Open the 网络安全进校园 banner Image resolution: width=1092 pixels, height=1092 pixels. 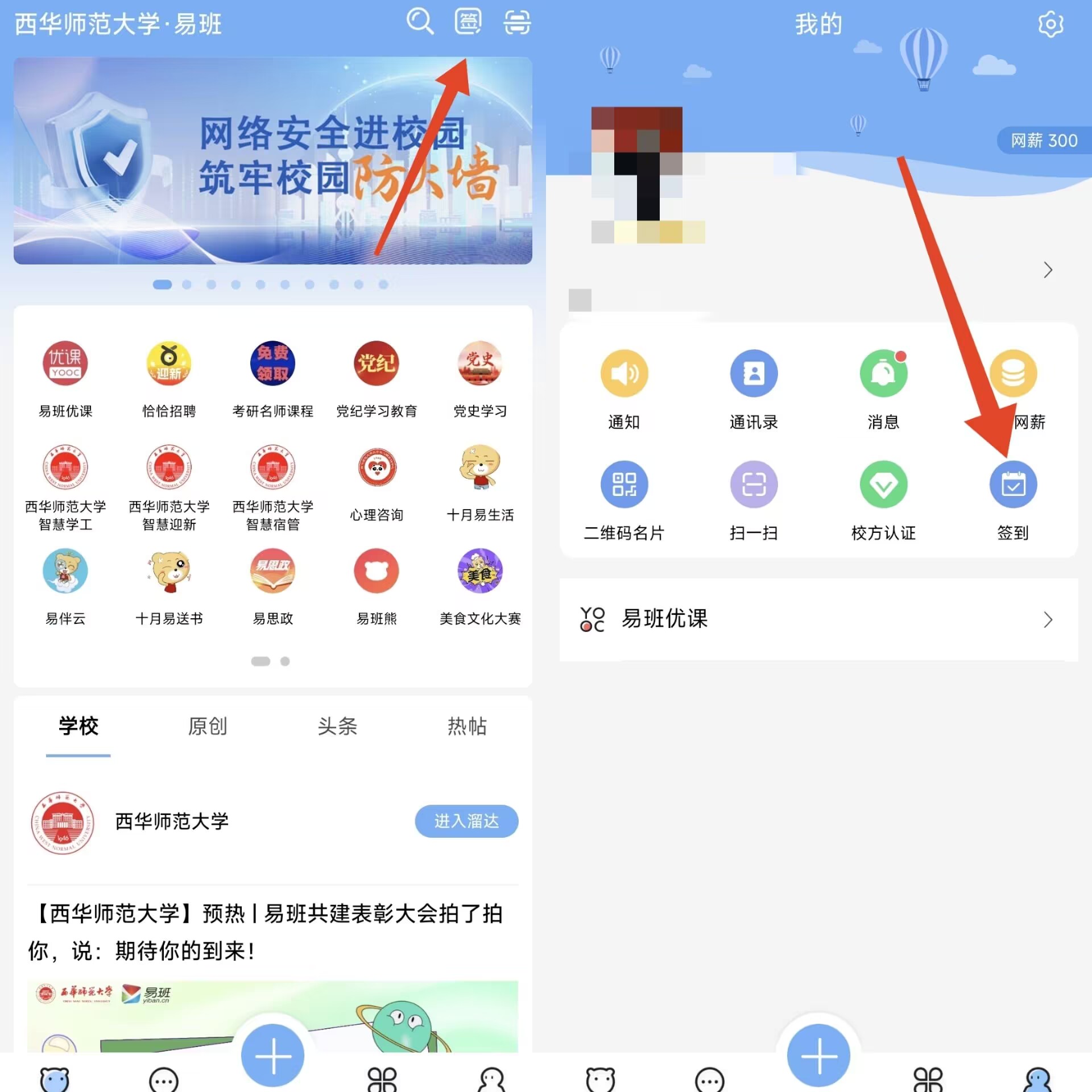[273, 160]
